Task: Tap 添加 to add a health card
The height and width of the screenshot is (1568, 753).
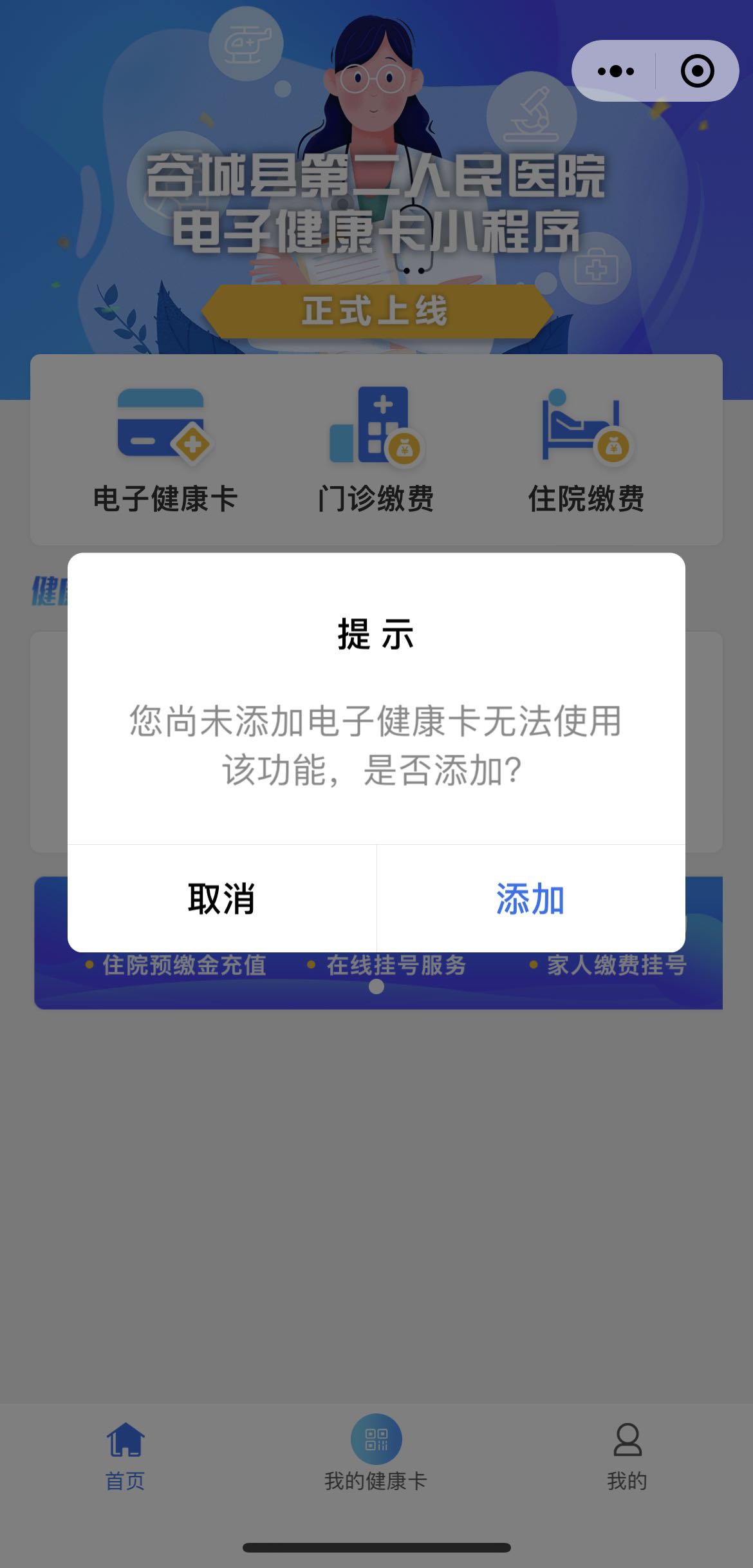Action: tap(530, 899)
